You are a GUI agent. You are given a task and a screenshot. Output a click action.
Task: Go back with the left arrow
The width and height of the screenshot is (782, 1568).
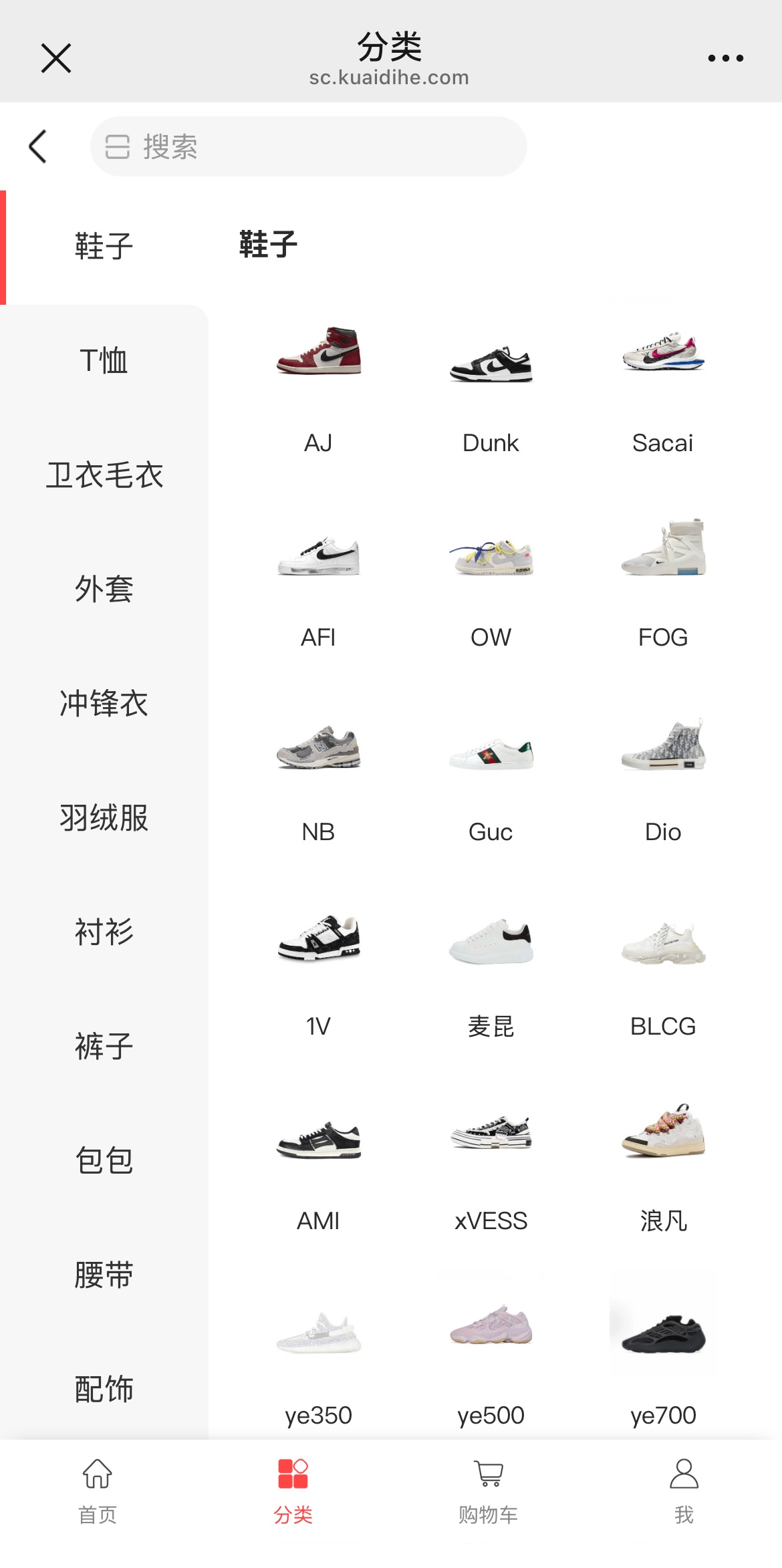coord(38,146)
